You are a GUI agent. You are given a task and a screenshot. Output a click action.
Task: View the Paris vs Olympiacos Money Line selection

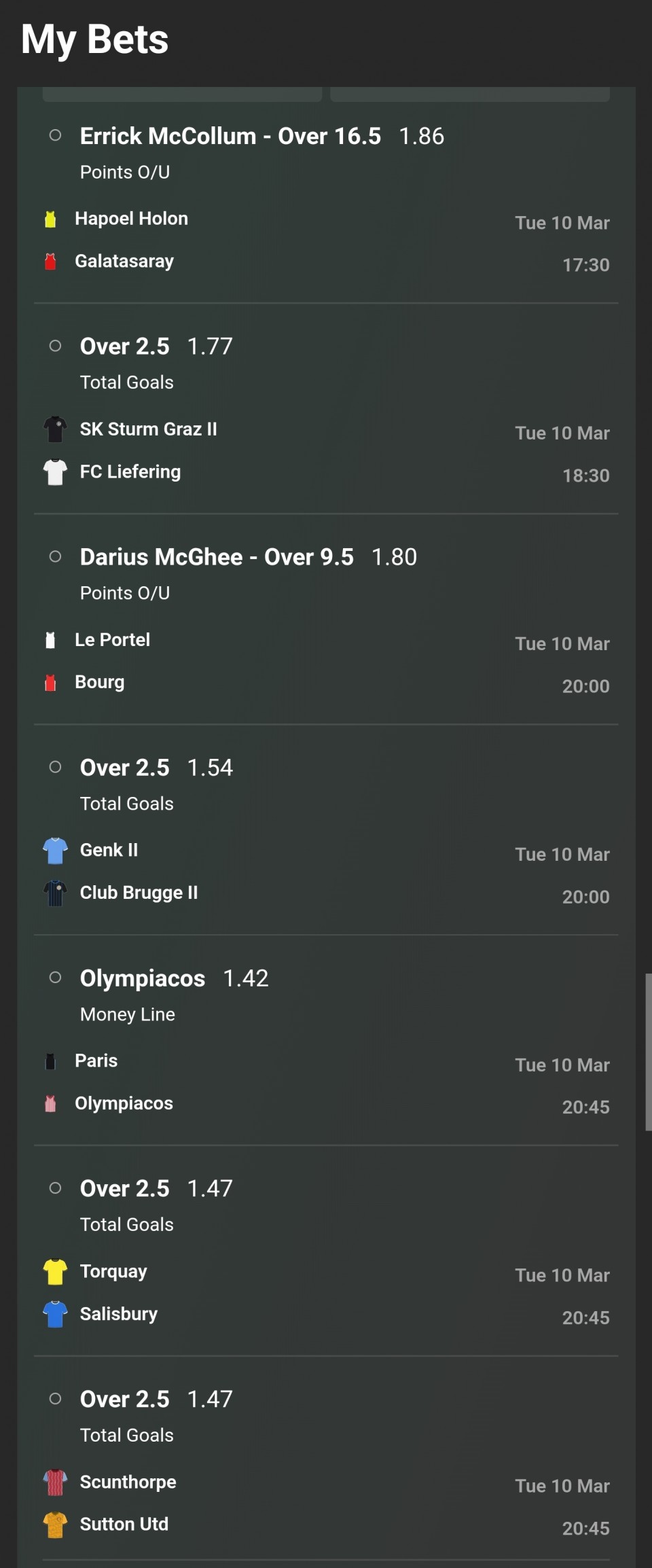pos(326,1082)
